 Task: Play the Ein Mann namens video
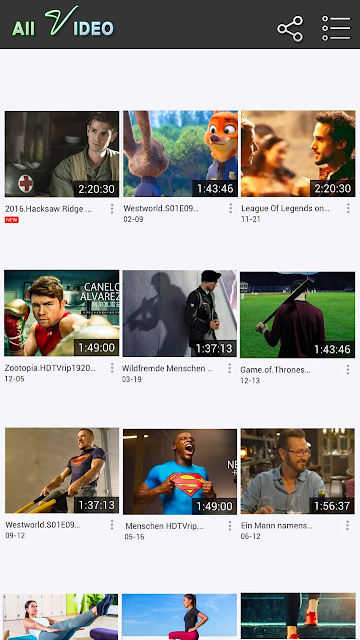tap(298, 471)
